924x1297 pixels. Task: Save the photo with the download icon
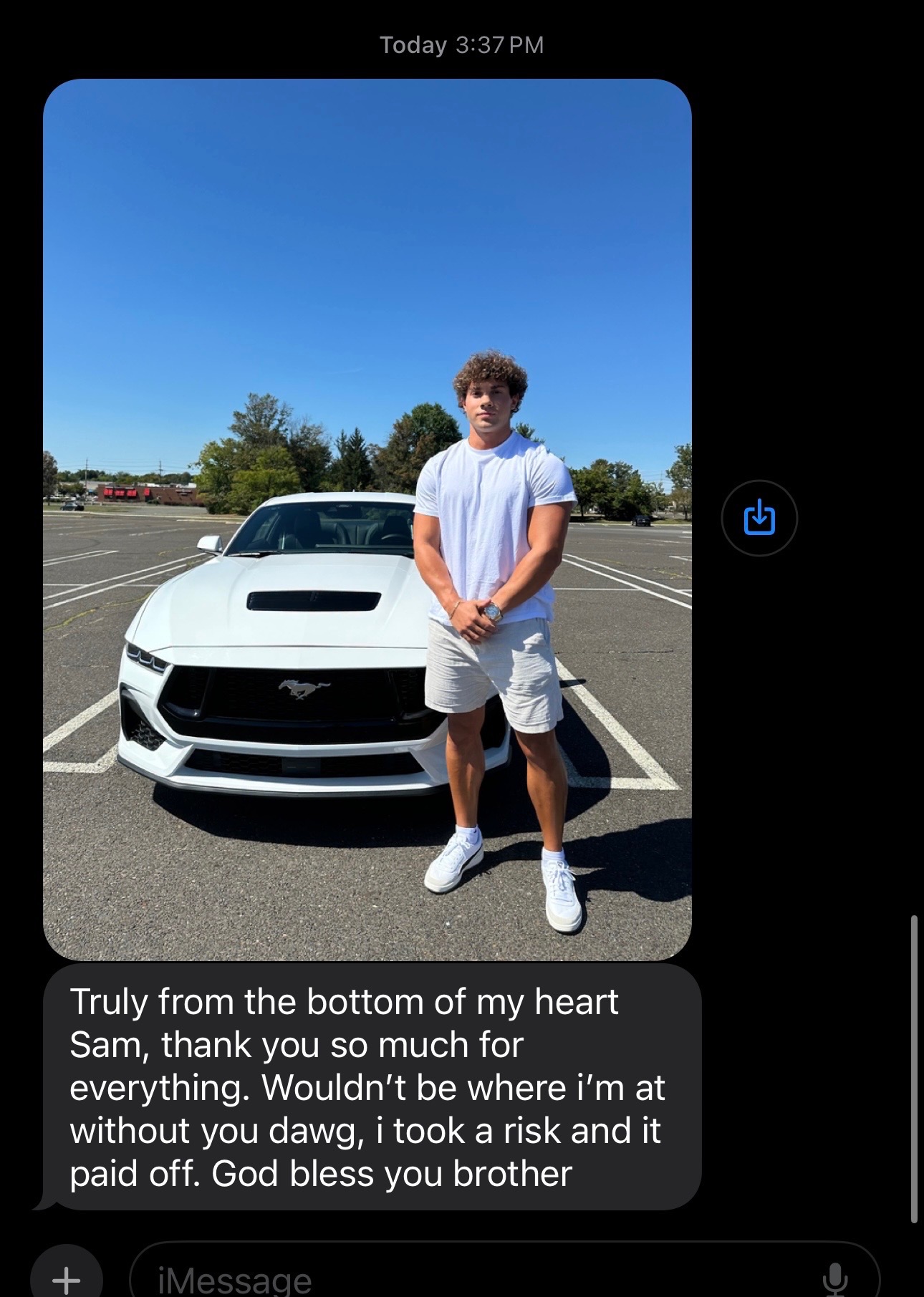[x=759, y=518]
